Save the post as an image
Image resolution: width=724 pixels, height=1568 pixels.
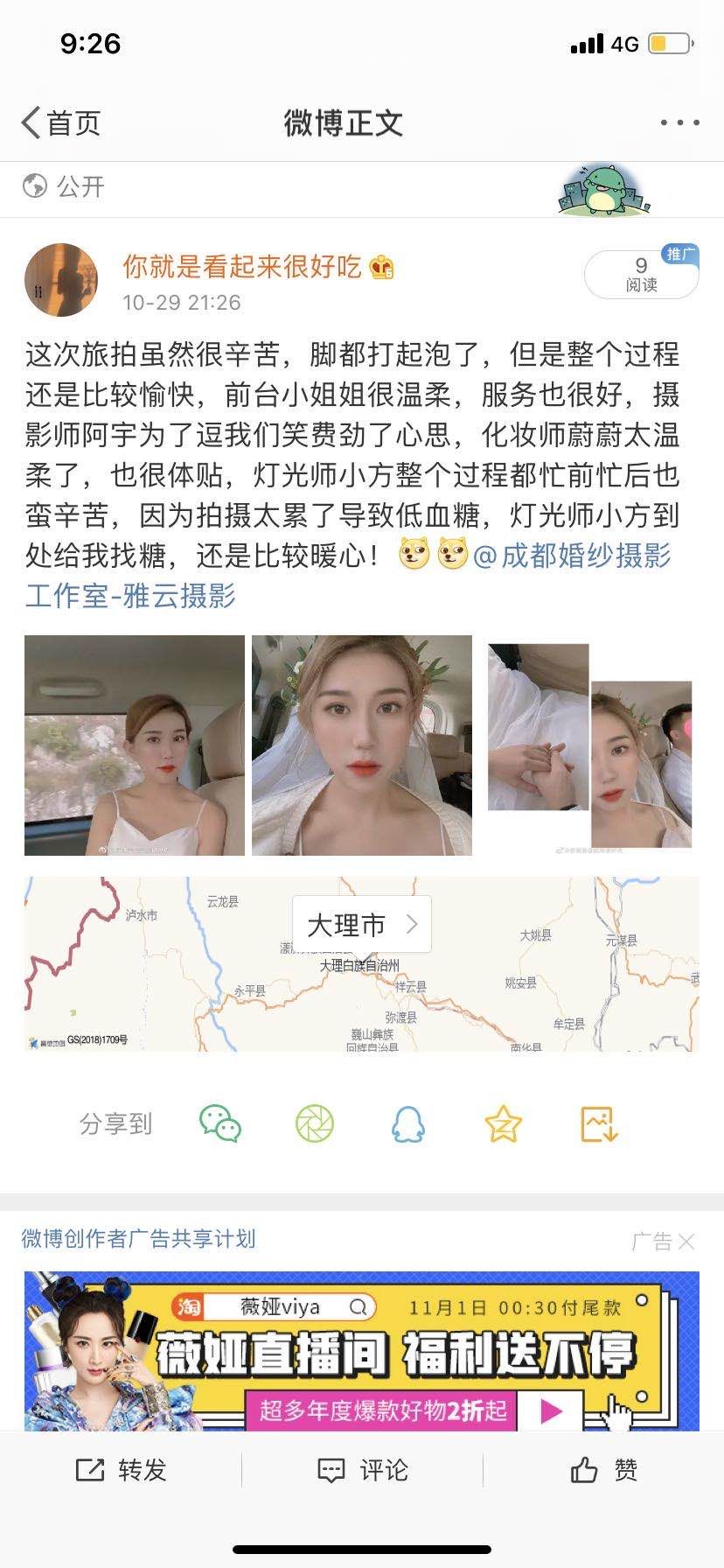[x=599, y=1123]
